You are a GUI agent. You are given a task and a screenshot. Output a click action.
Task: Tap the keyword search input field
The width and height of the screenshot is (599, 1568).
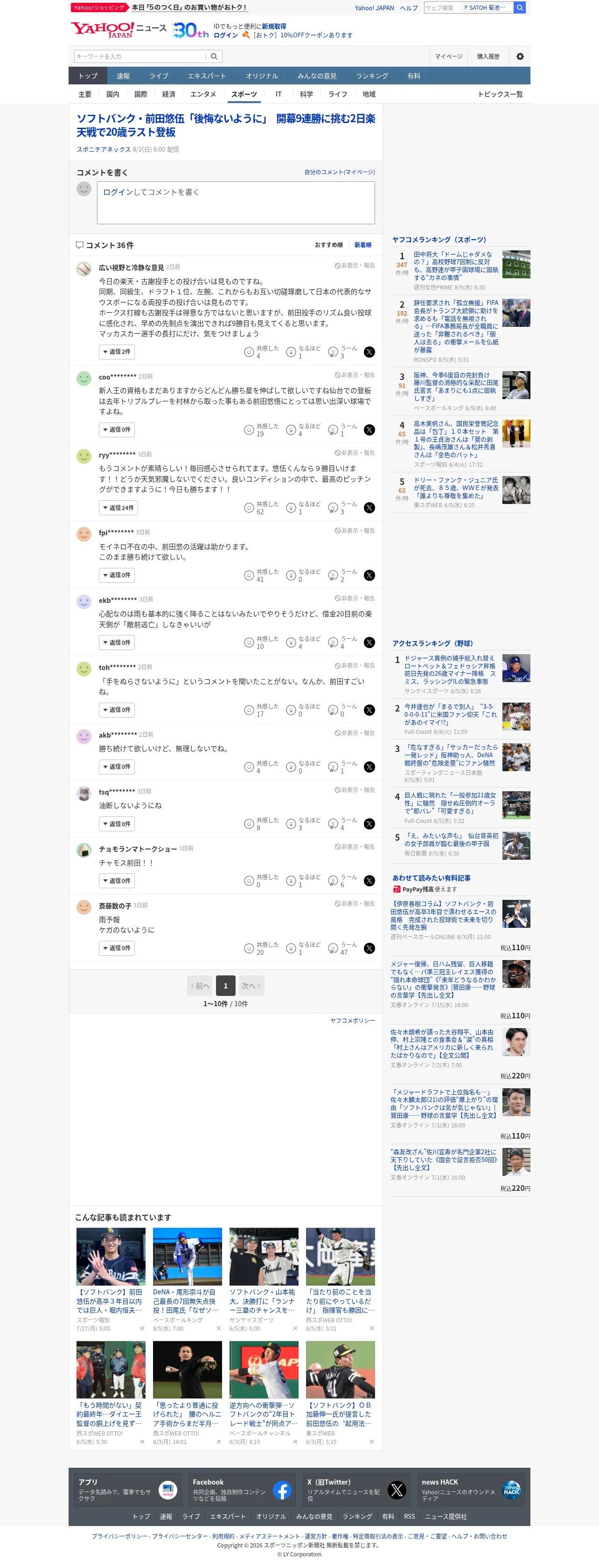pos(139,56)
